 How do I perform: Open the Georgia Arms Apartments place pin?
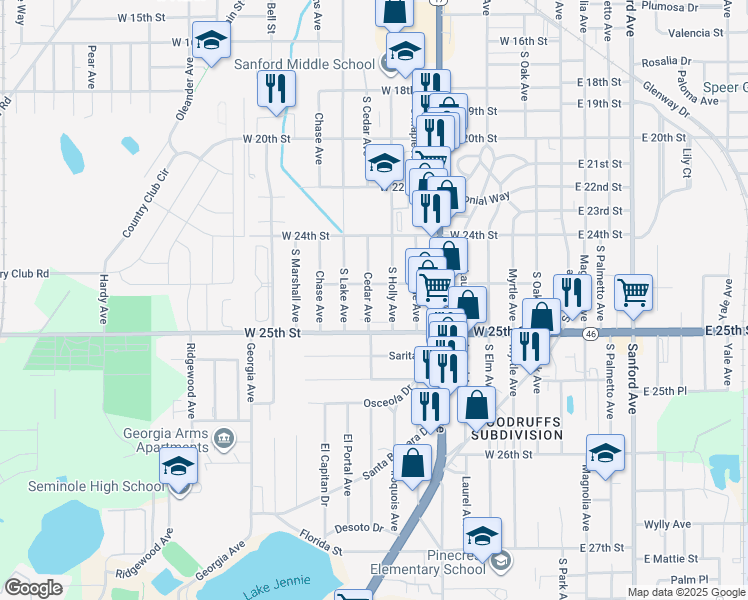tap(223, 436)
